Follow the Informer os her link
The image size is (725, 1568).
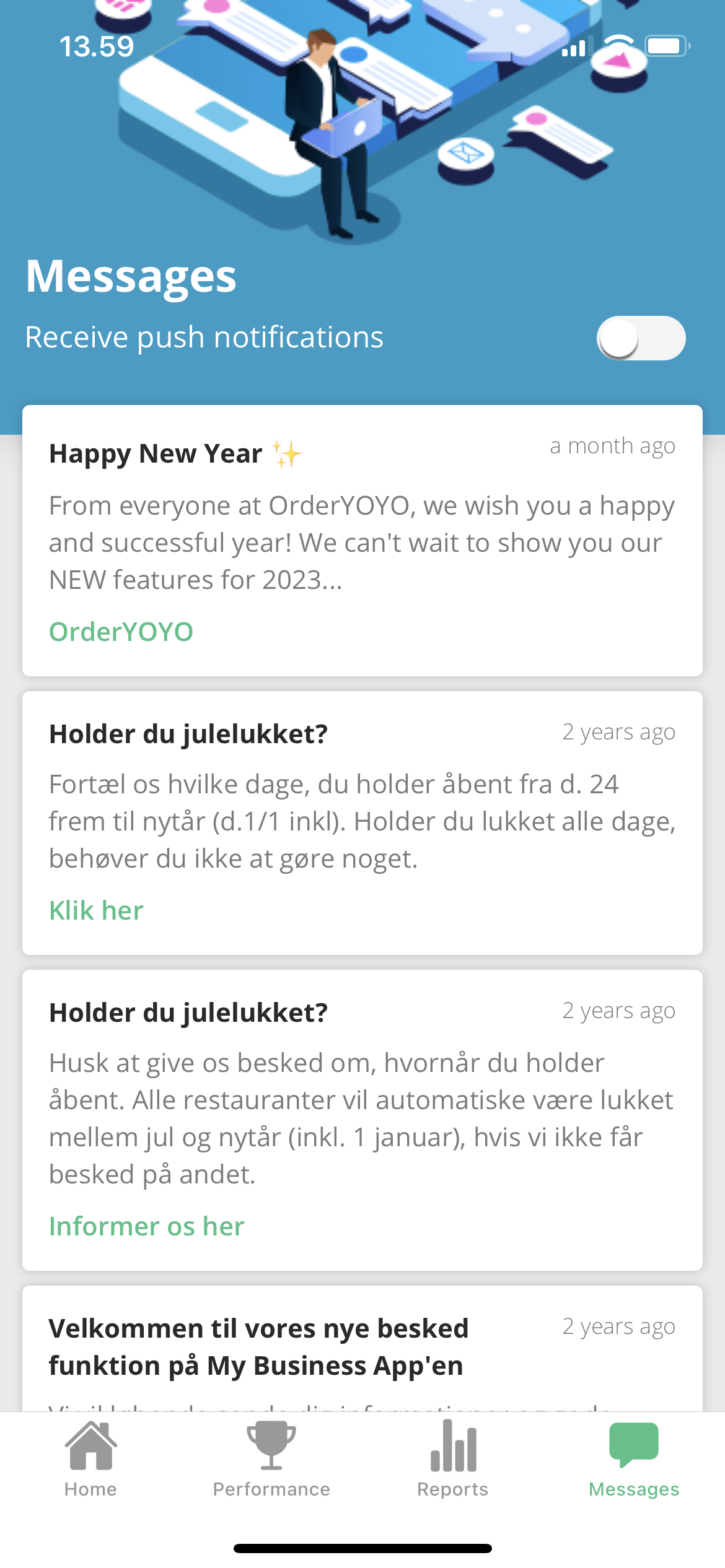[x=147, y=1226]
